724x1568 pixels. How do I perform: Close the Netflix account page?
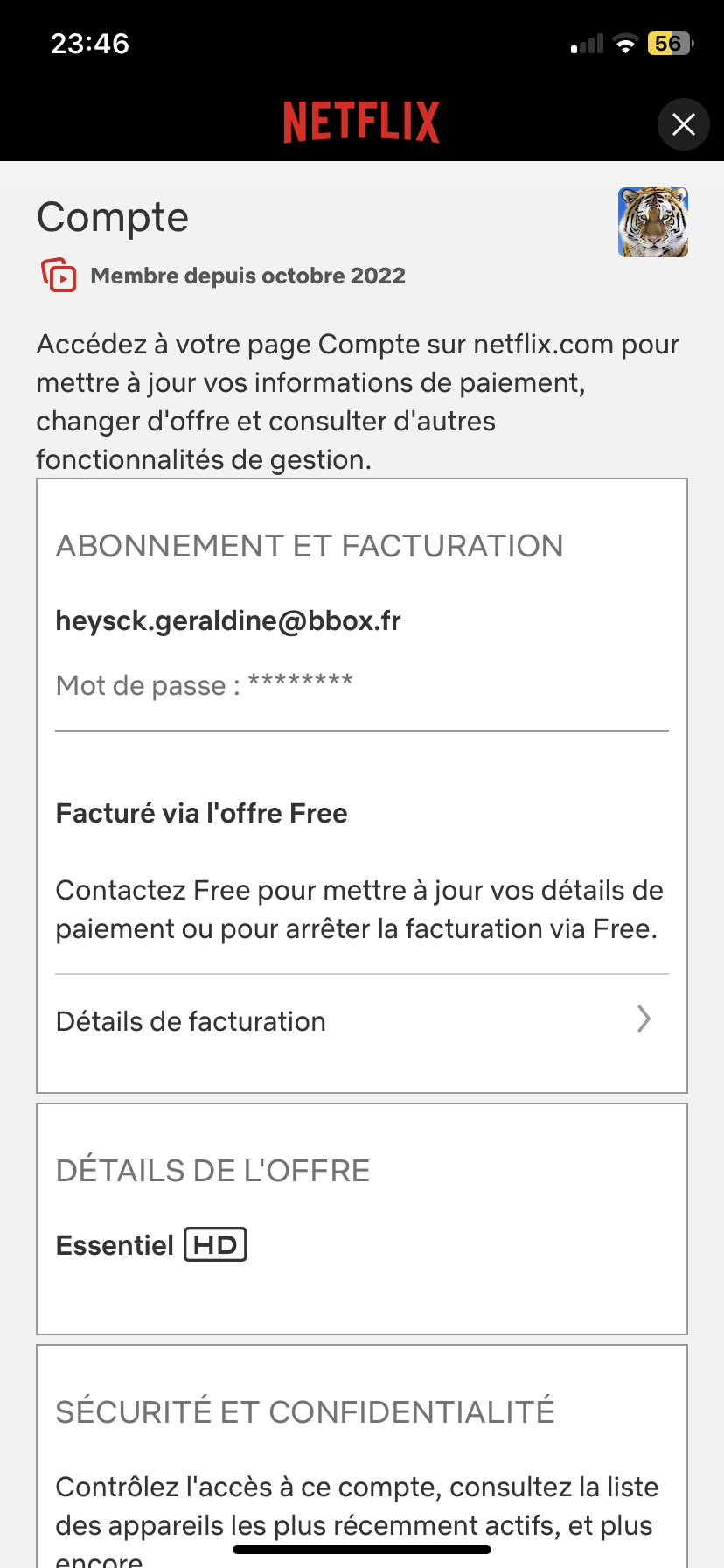click(x=683, y=124)
